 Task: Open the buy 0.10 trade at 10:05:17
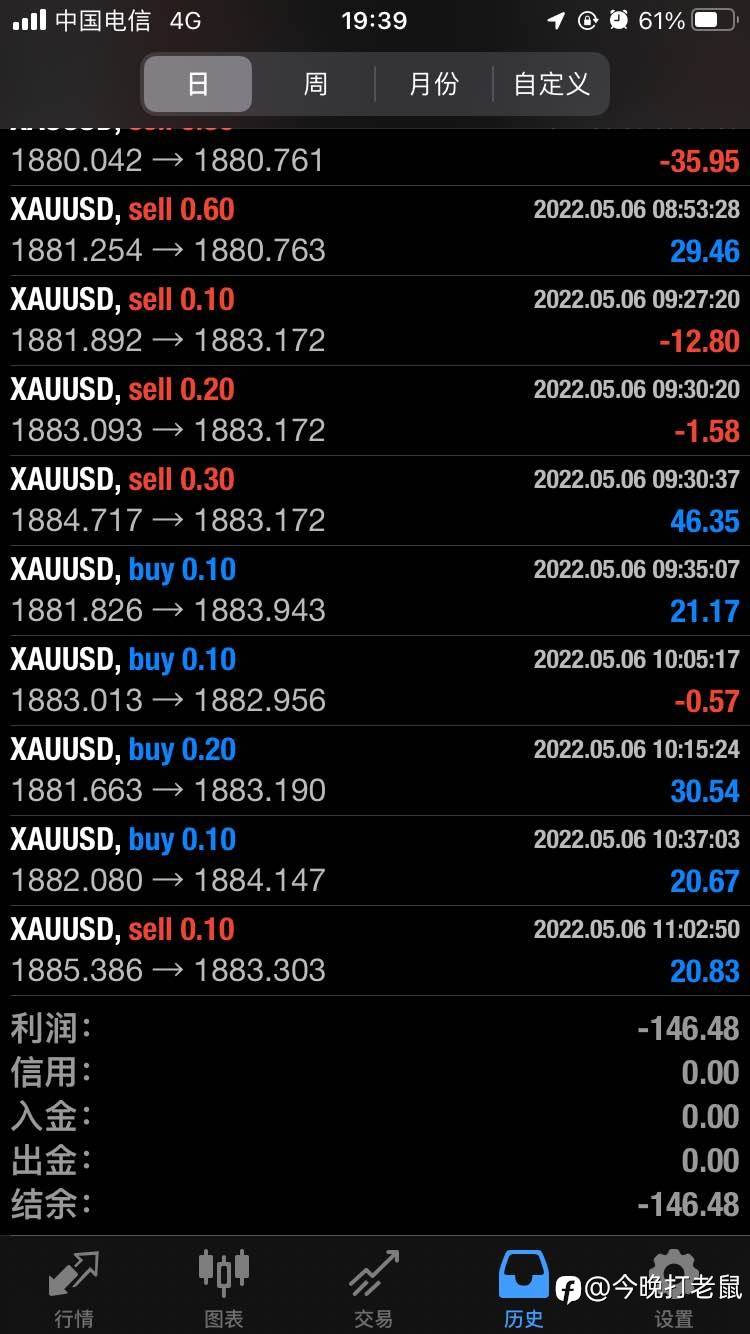375,680
